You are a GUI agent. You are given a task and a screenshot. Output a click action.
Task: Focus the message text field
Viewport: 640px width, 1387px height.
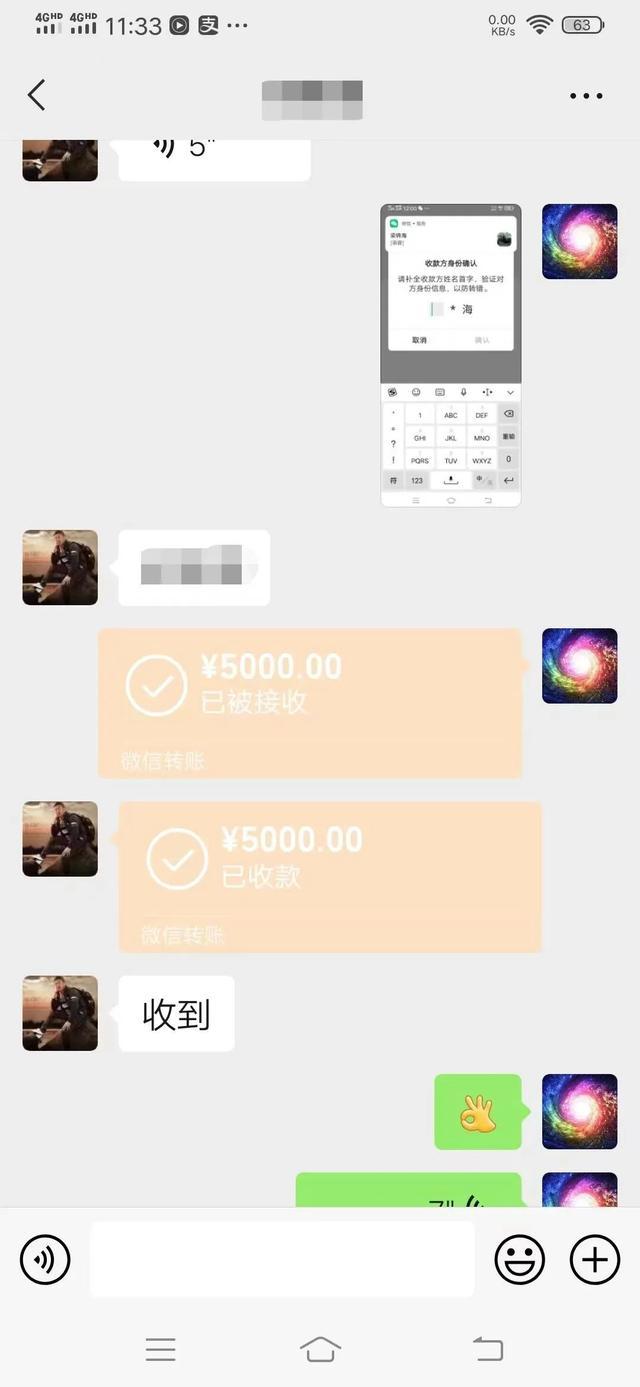[282, 1259]
